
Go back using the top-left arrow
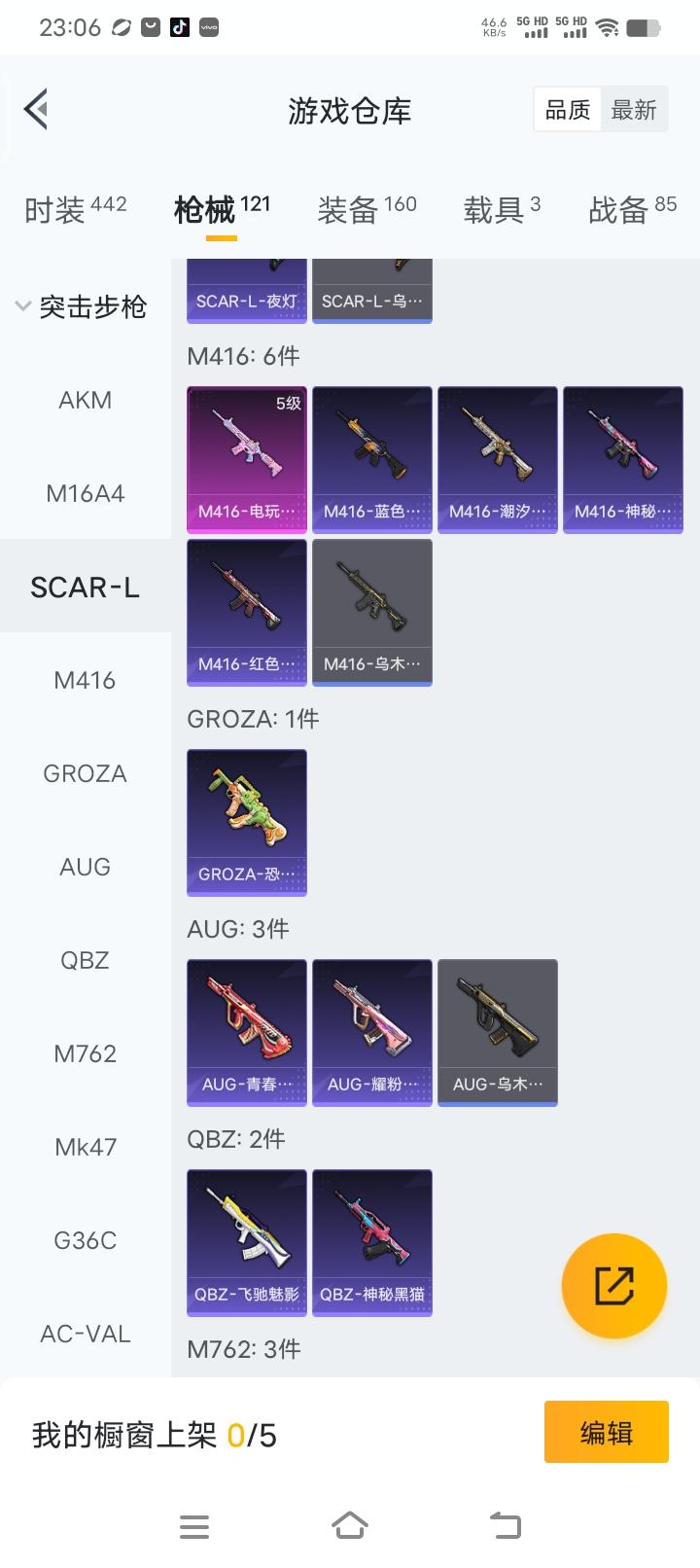[37, 109]
